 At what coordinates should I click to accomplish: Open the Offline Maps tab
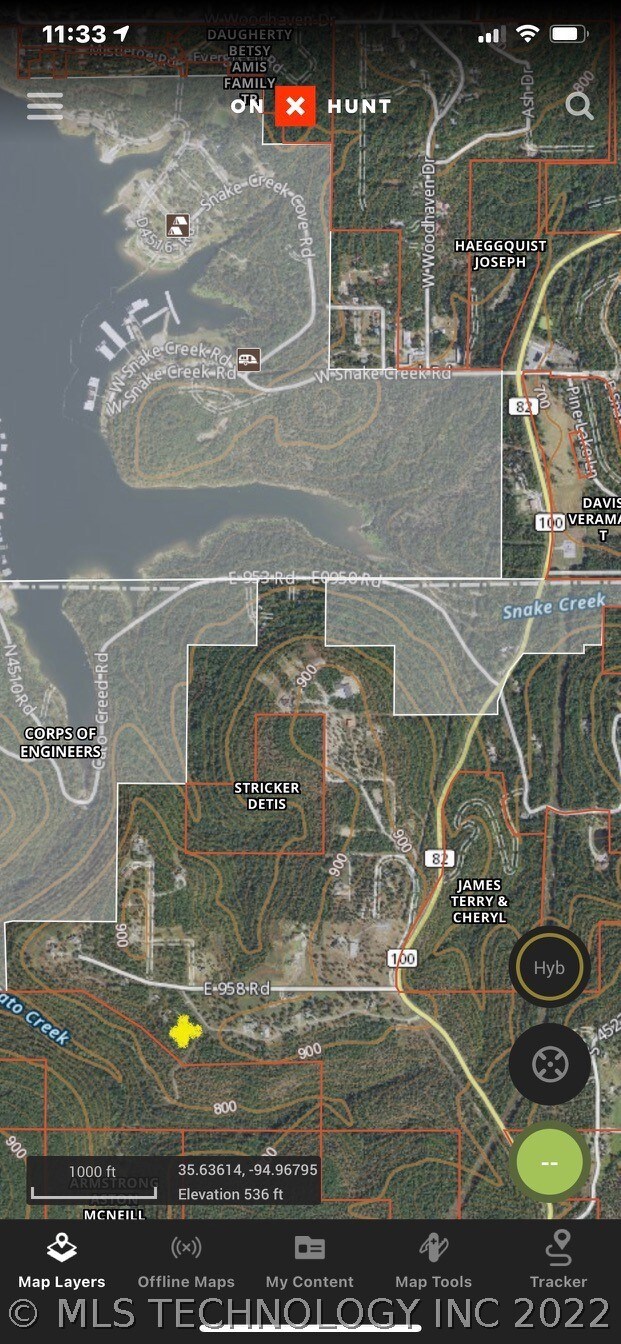pos(186,1262)
